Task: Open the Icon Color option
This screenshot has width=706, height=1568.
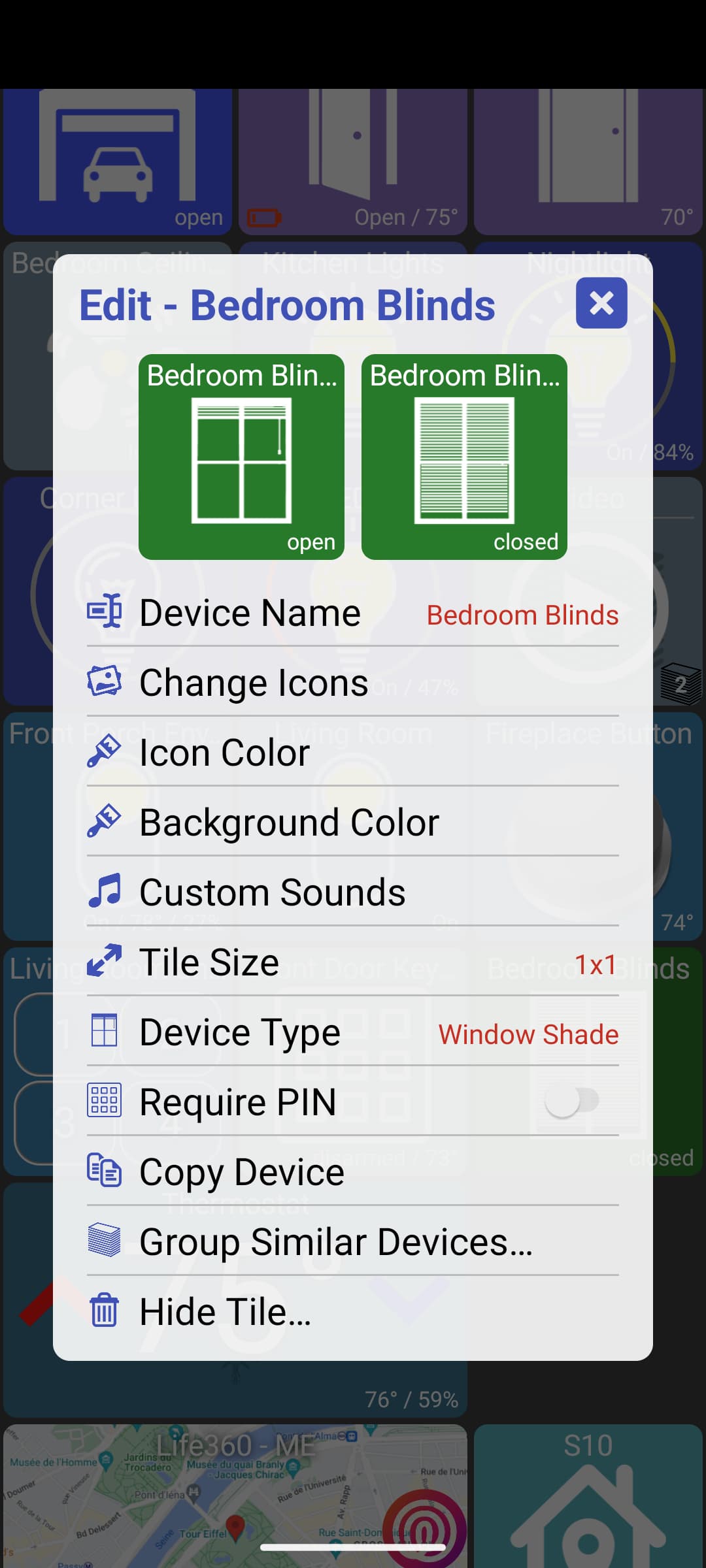Action: coord(353,753)
